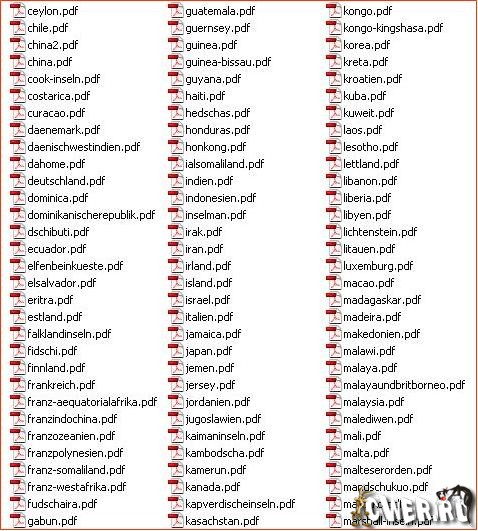Select china2.pdf in the list
This screenshot has width=478, height=531.
pos(44,45)
